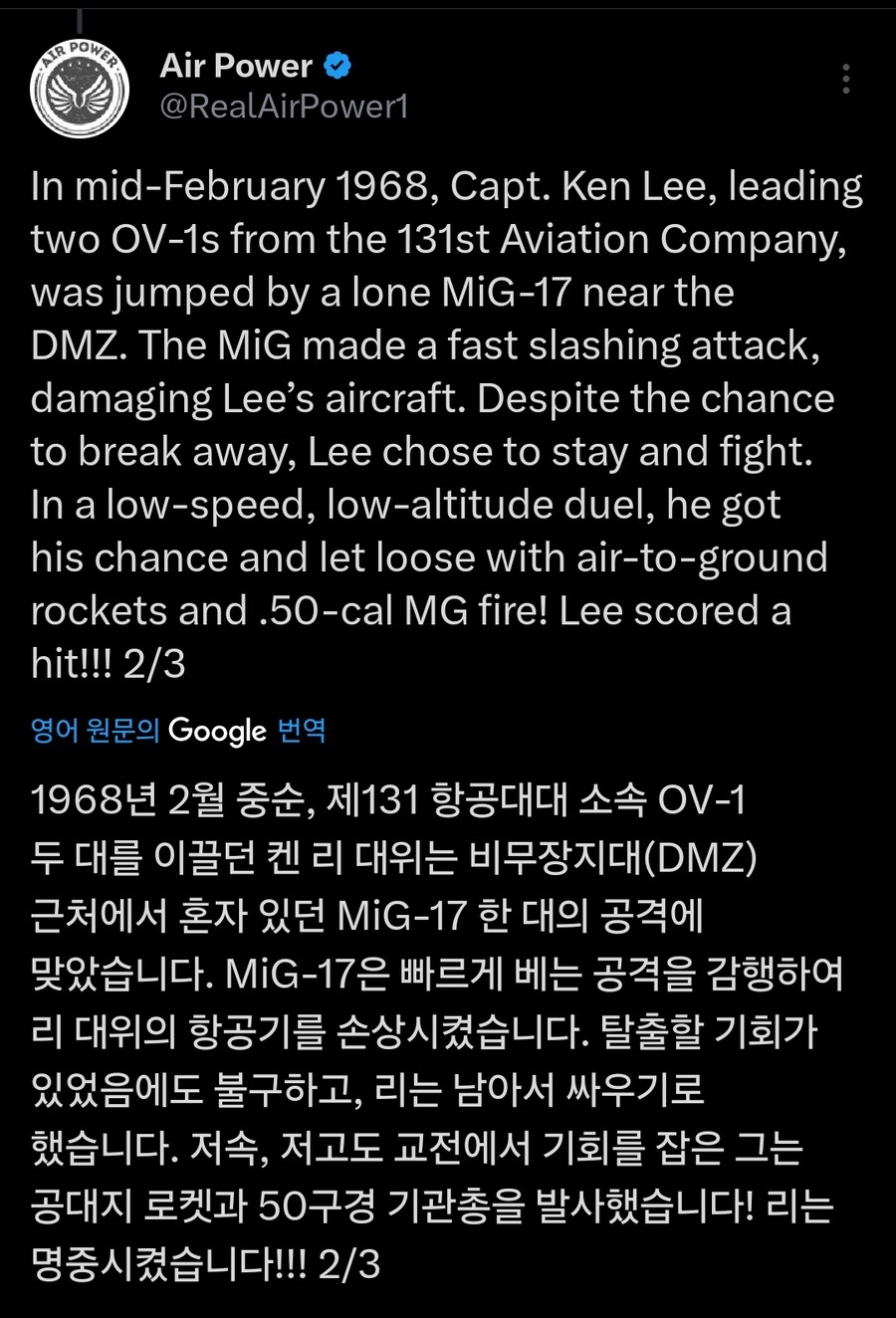The height and width of the screenshot is (1318, 896).
Task: Tap the Google translation attribution link
Action: click(178, 730)
